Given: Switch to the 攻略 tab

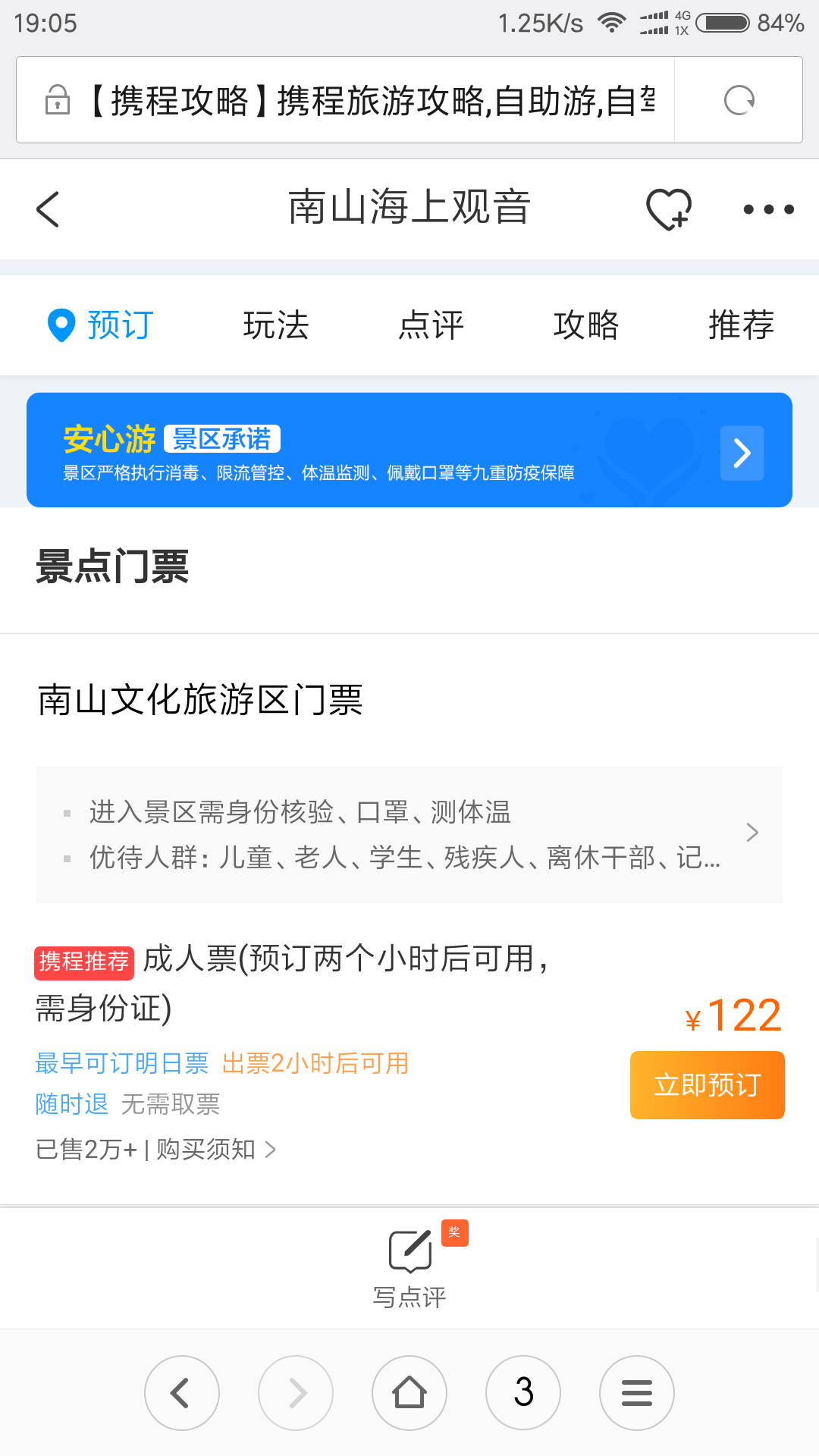Looking at the screenshot, I should (586, 325).
